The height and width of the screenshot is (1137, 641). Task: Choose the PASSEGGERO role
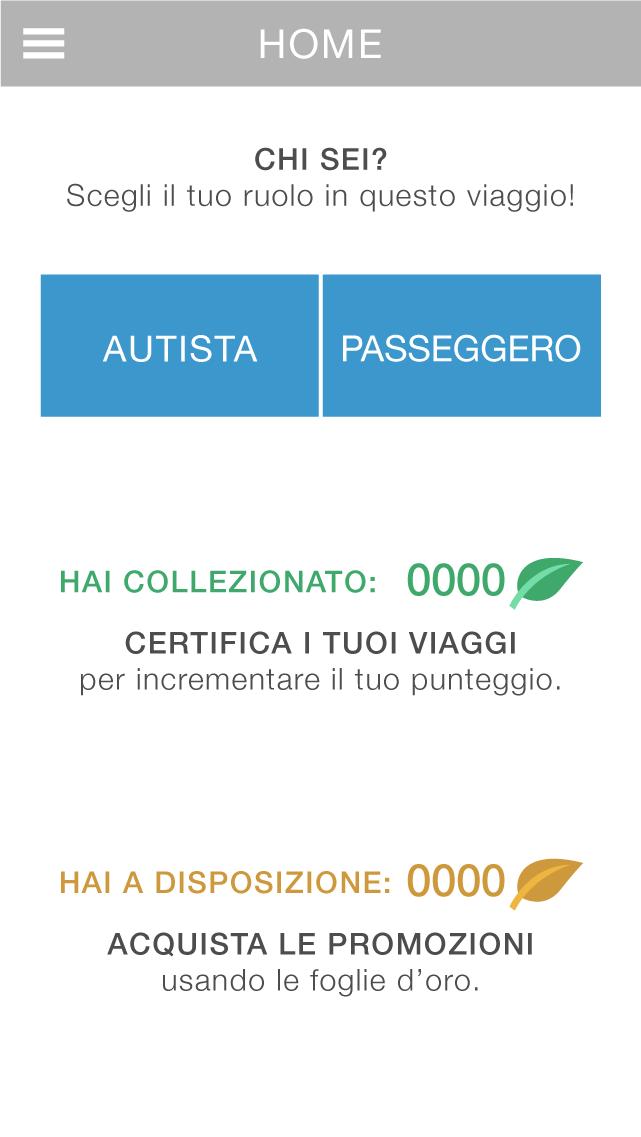pyautogui.click(x=461, y=346)
